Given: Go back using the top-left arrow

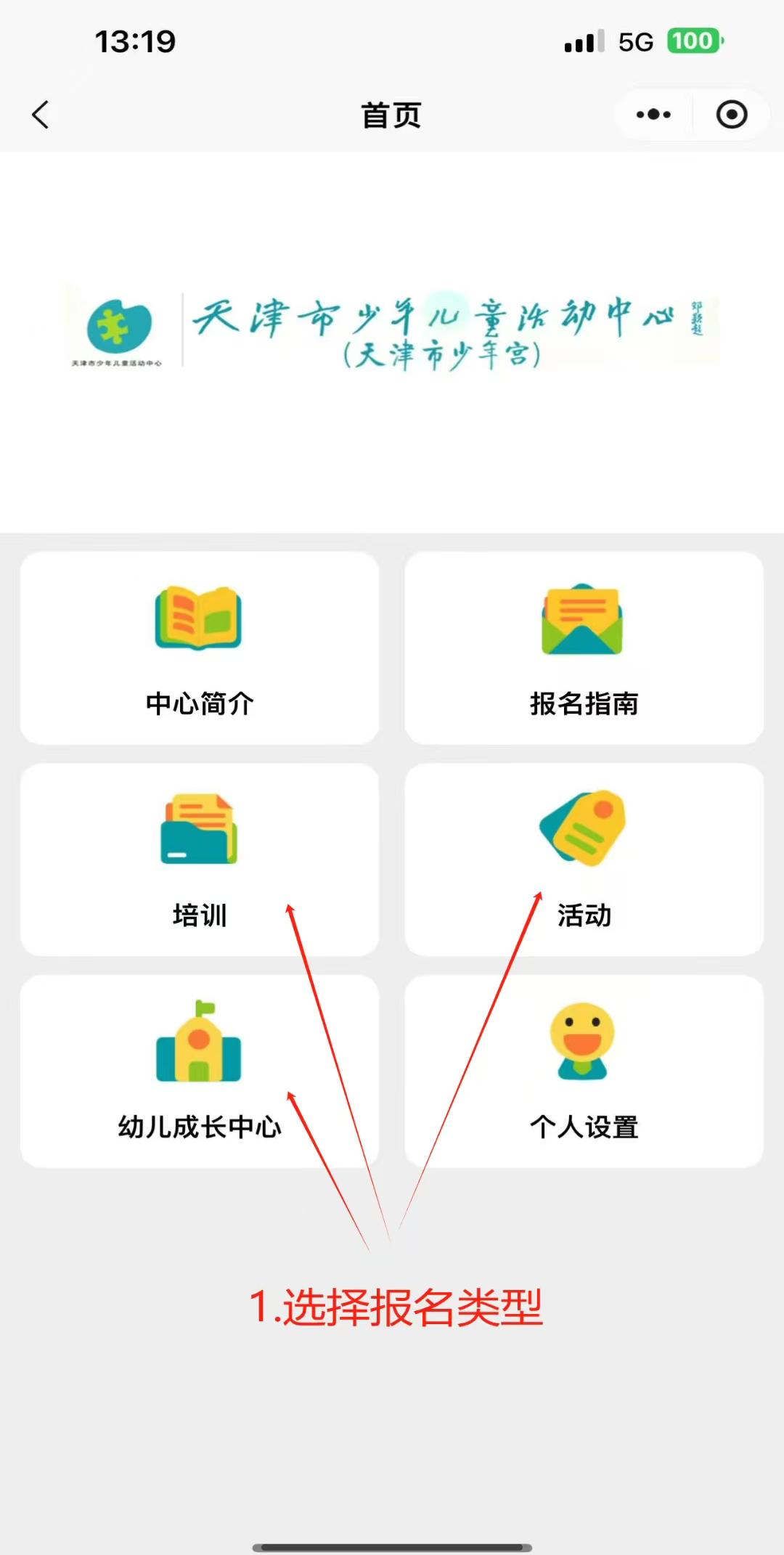Looking at the screenshot, I should [x=41, y=115].
